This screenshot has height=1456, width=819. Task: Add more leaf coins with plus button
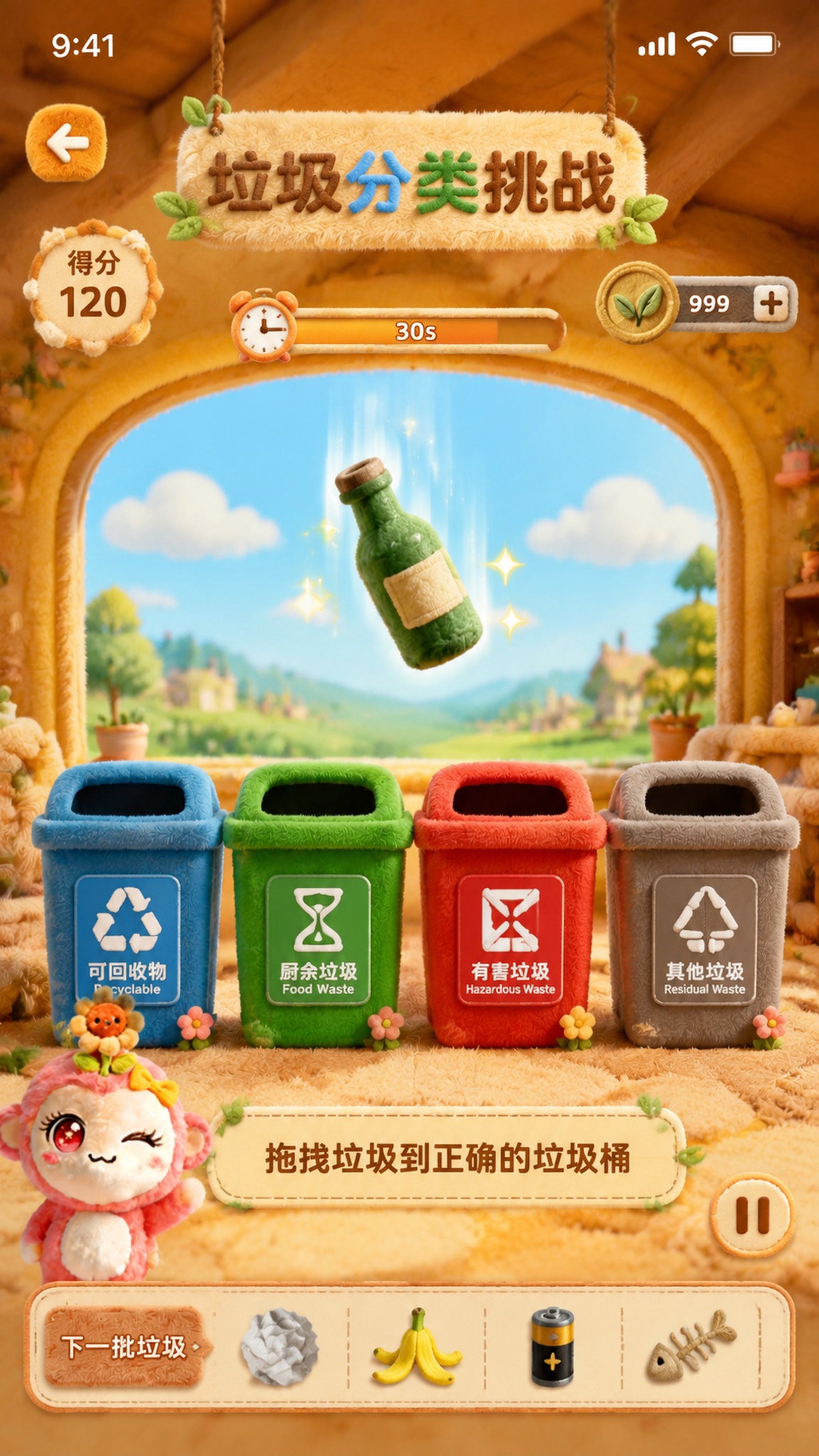(x=771, y=304)
